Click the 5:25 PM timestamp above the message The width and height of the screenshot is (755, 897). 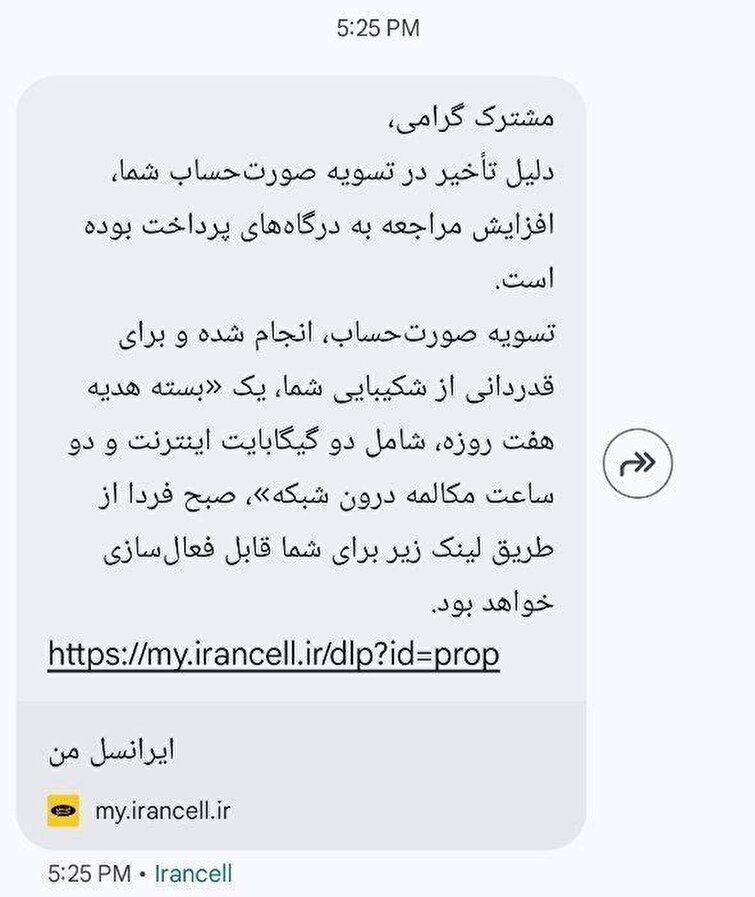click(377, 32)
